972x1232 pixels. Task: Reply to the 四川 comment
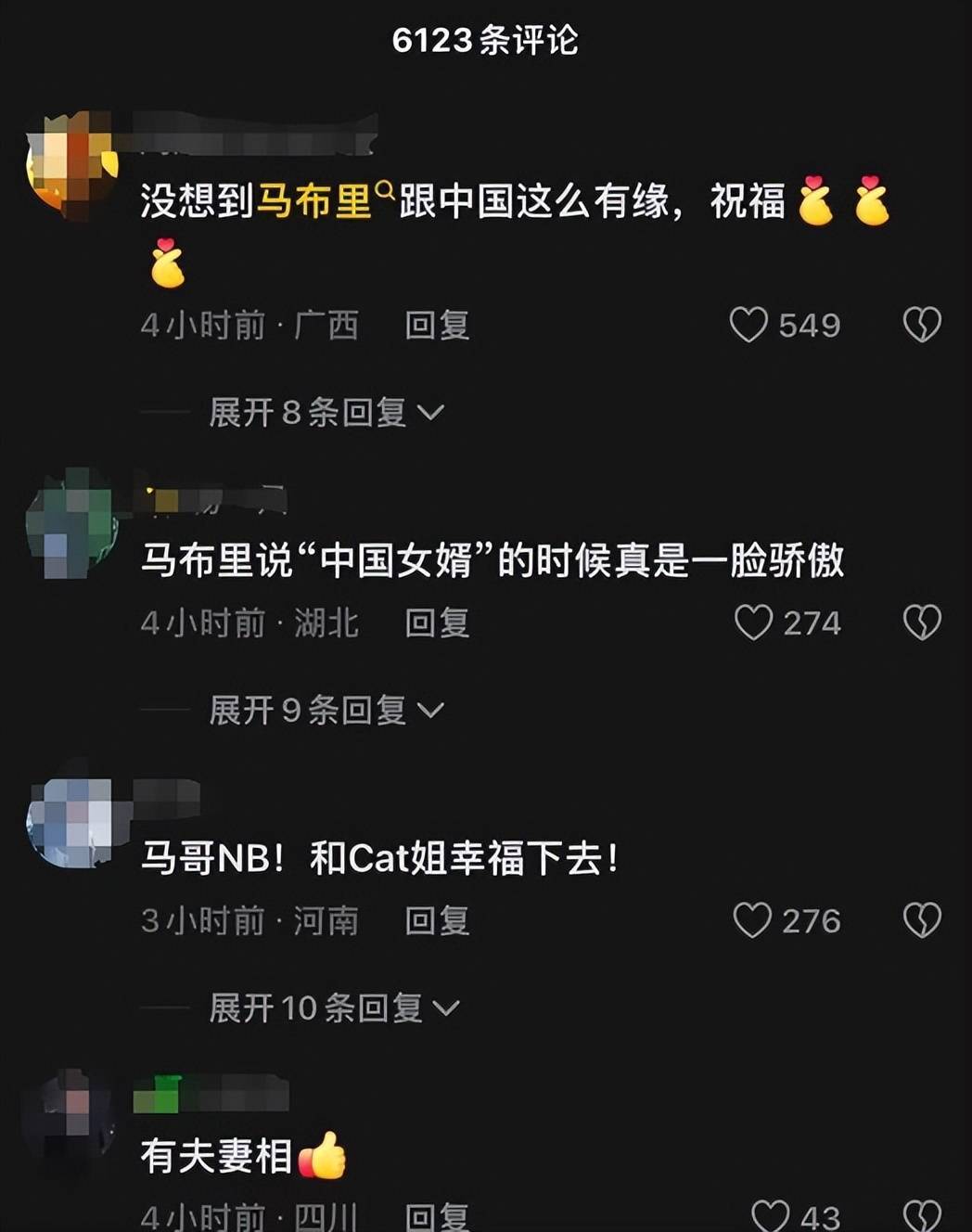(437, 1217)
